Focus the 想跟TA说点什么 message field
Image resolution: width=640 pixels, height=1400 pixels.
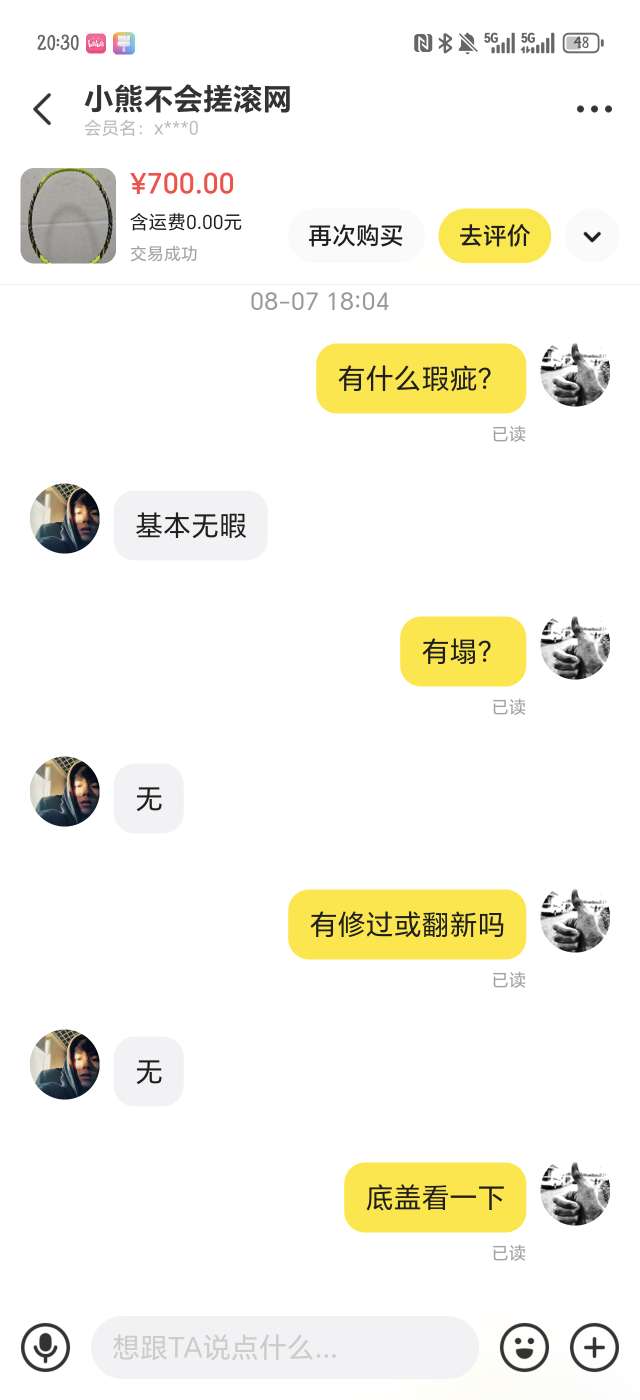[284, 1347]
